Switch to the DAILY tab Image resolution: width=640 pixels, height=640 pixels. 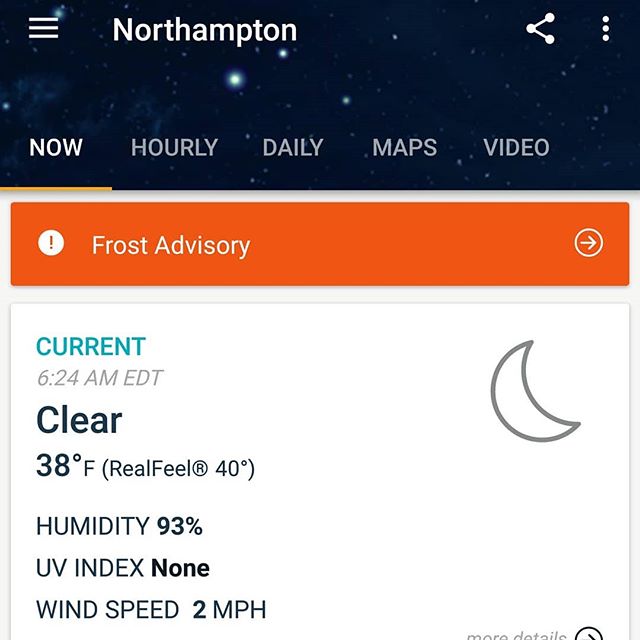click(292, 148)
